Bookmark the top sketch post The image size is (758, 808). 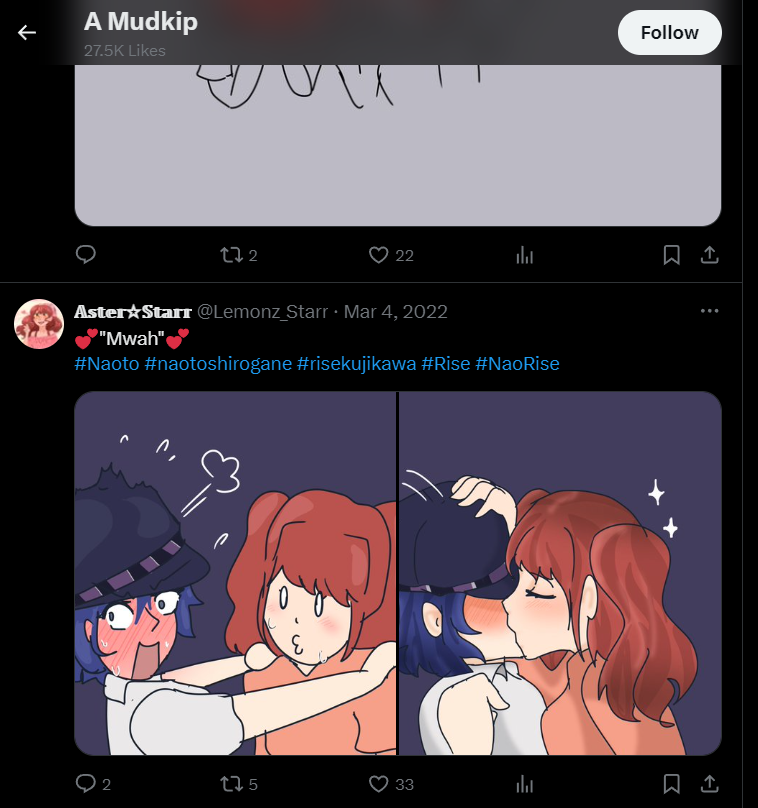click(x=672, y=255)
